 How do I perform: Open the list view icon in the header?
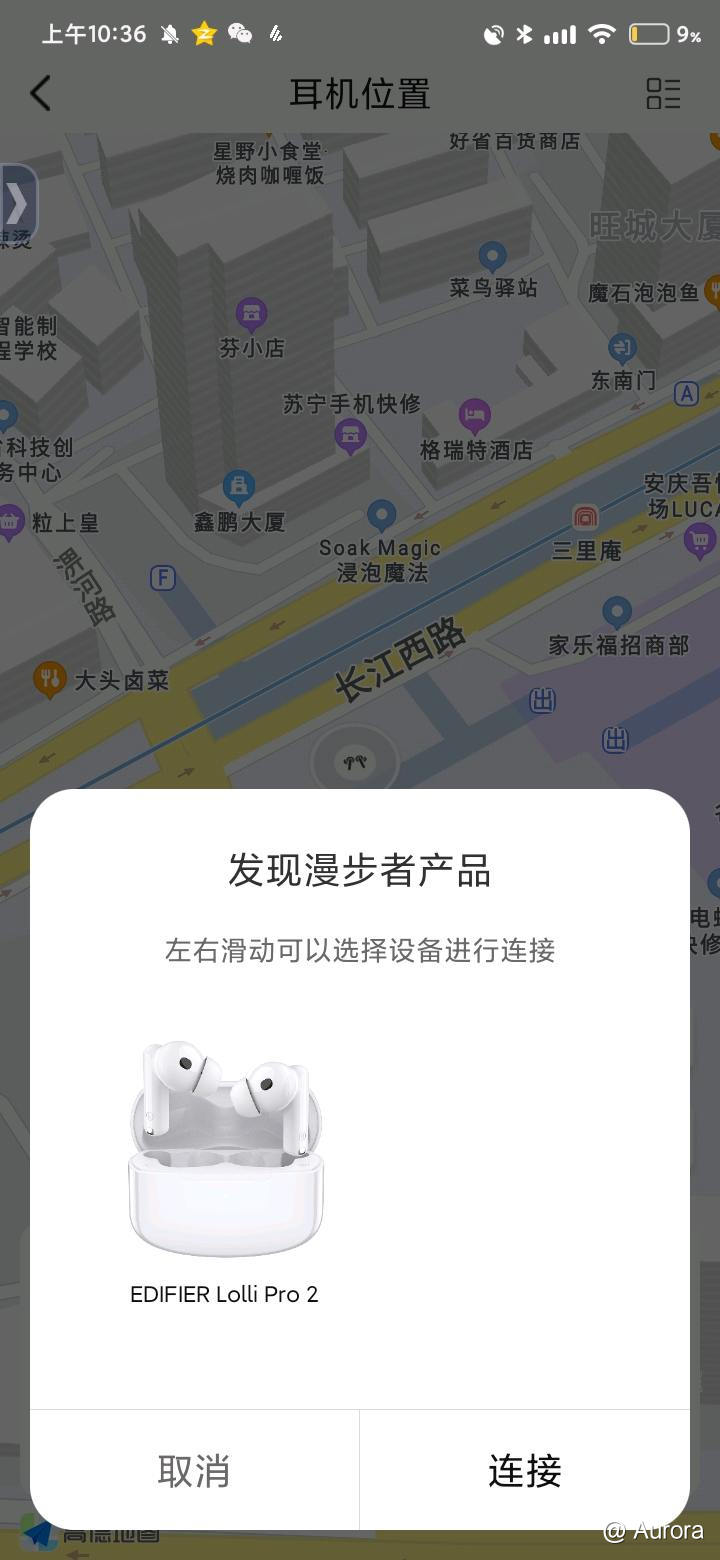pos(663,94)
